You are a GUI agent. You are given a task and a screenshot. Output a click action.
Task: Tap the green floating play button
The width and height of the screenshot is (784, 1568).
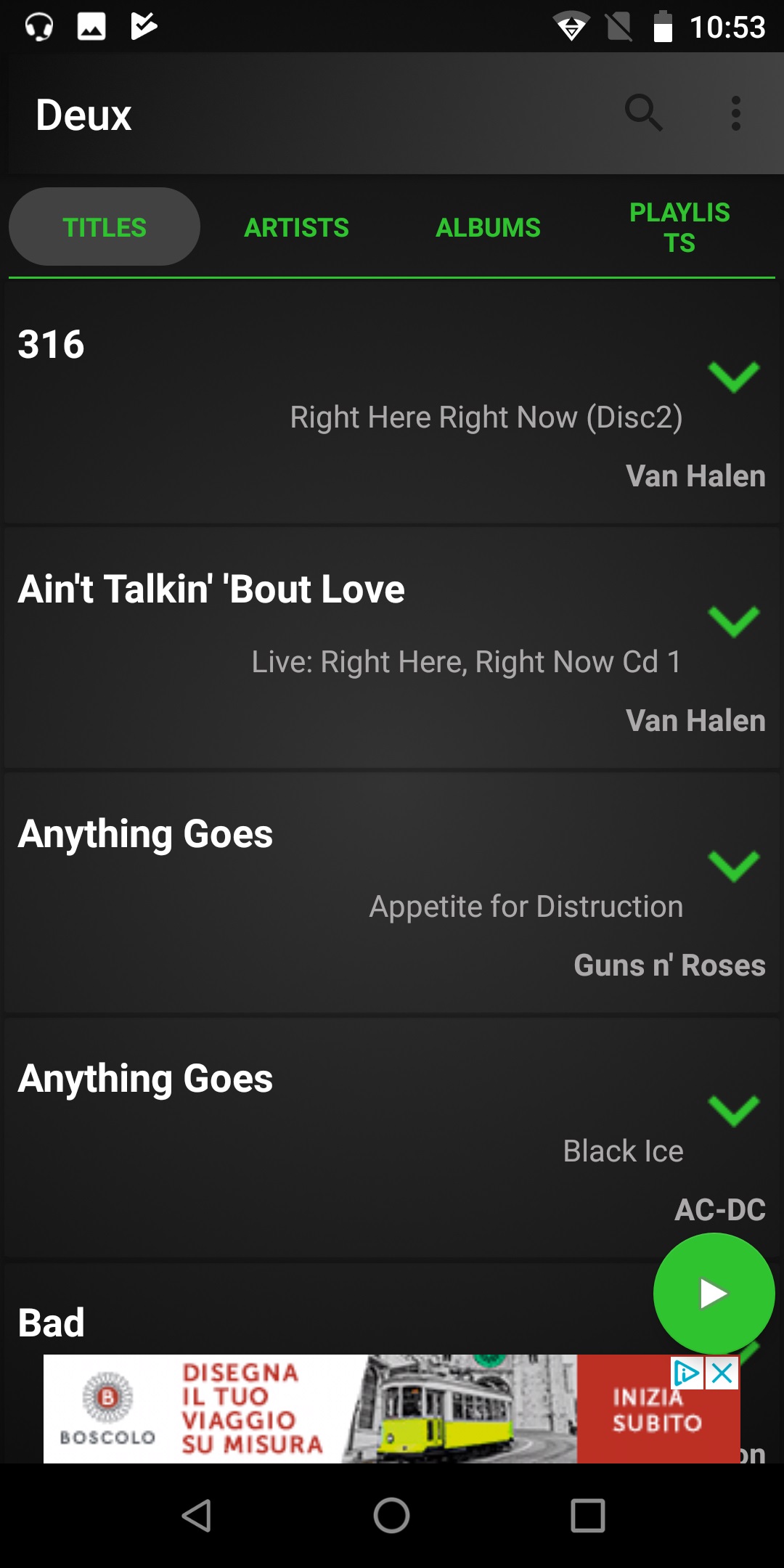click(x=714, y=1294)
